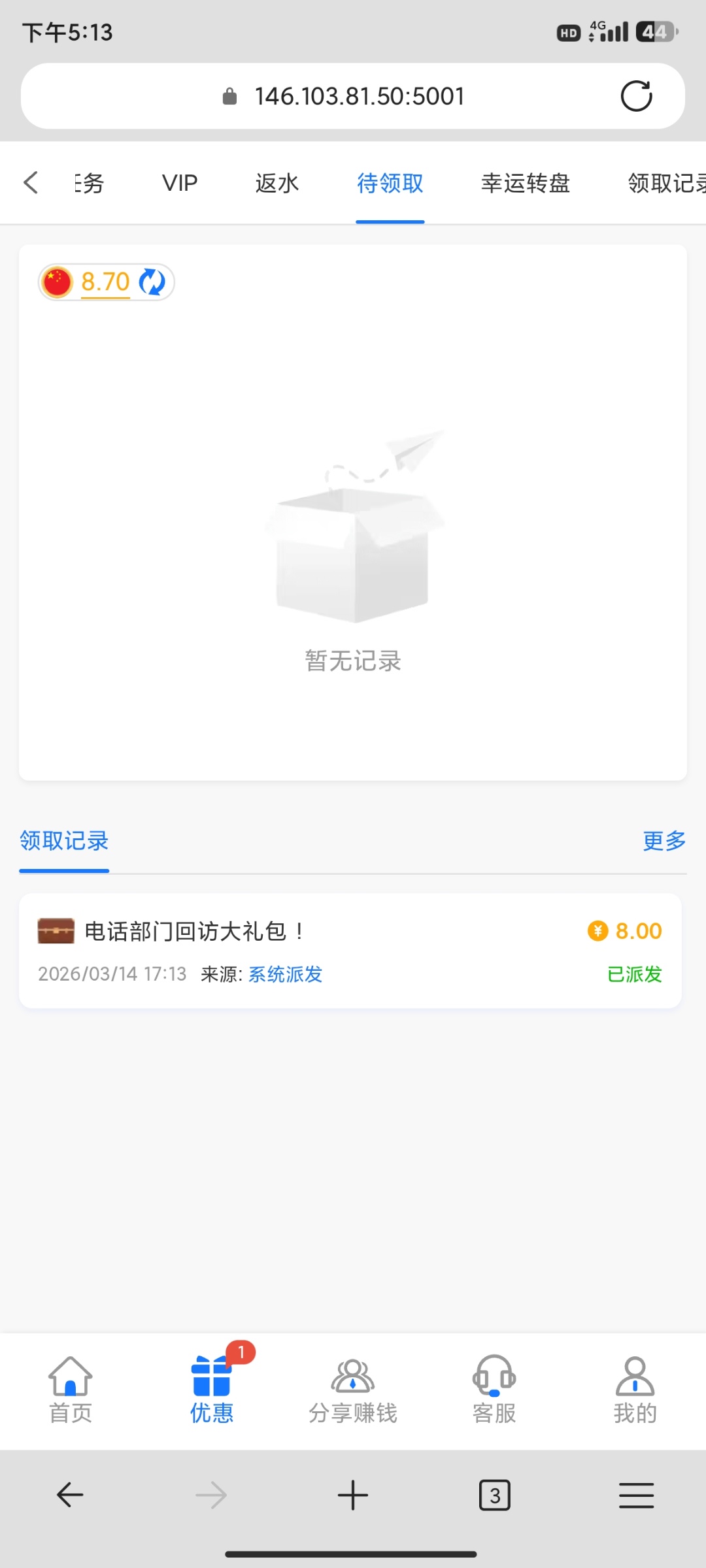Refresh the 8.70 balance
Viewport: 706px width, 1568px height.
[x=152, y=282]
